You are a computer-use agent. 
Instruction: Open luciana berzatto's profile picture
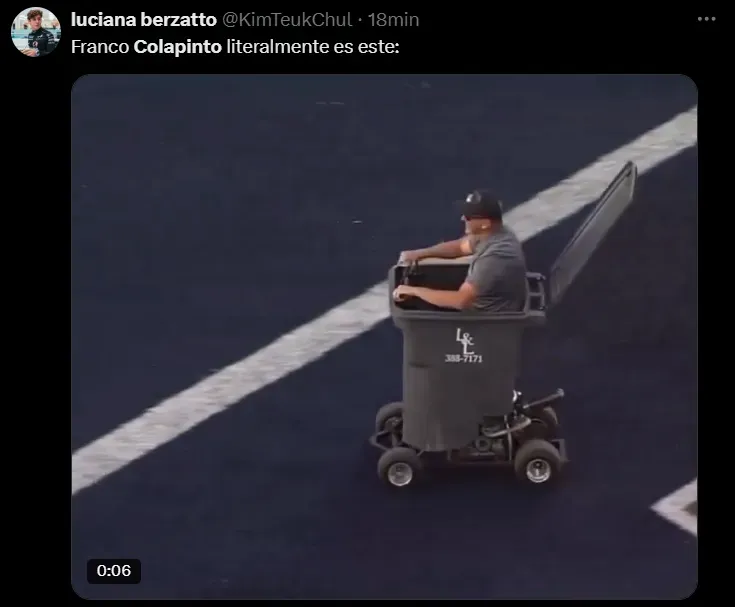coord(35,32)
